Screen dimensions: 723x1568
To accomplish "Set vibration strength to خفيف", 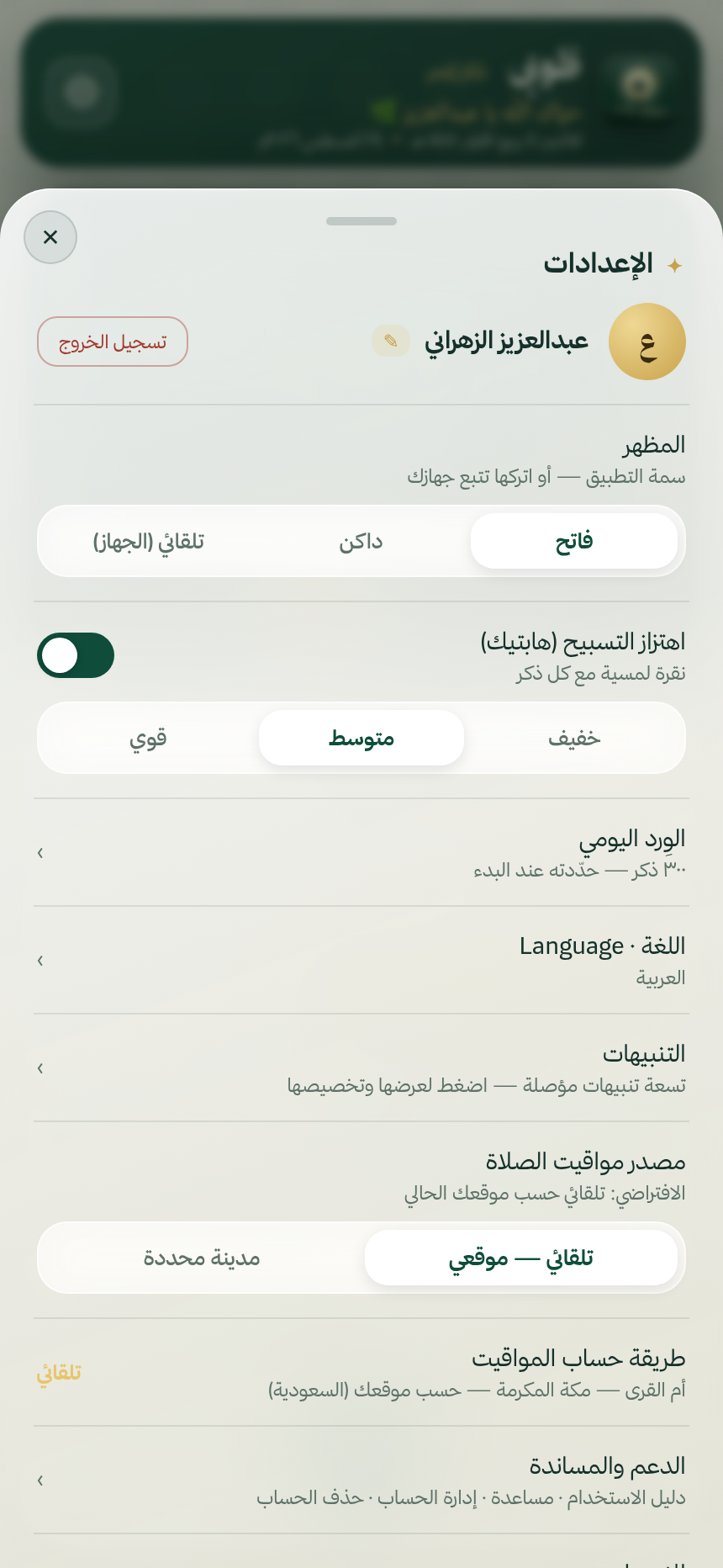I will (574, 738).
